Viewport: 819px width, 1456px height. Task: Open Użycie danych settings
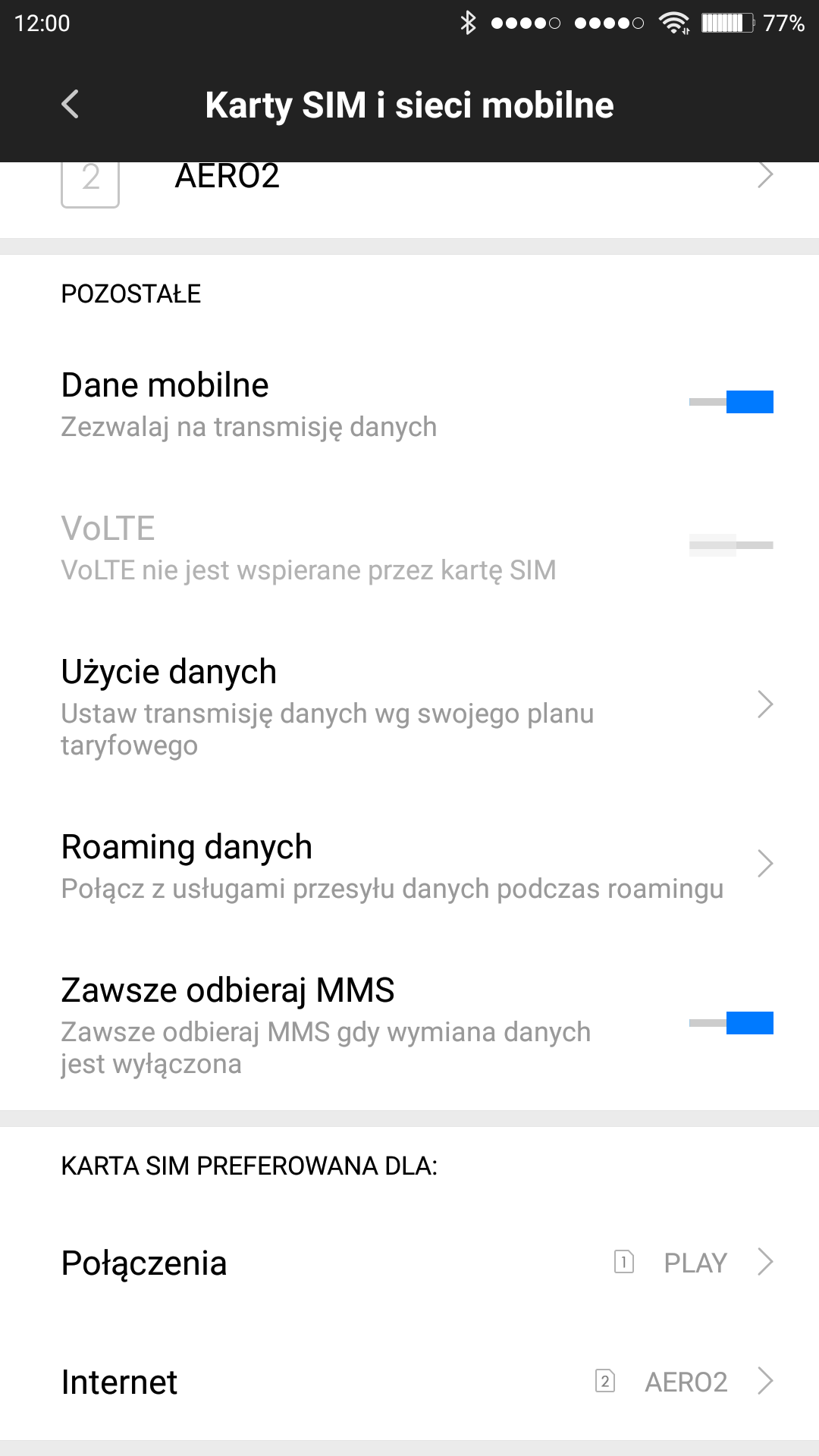[409, 705]
